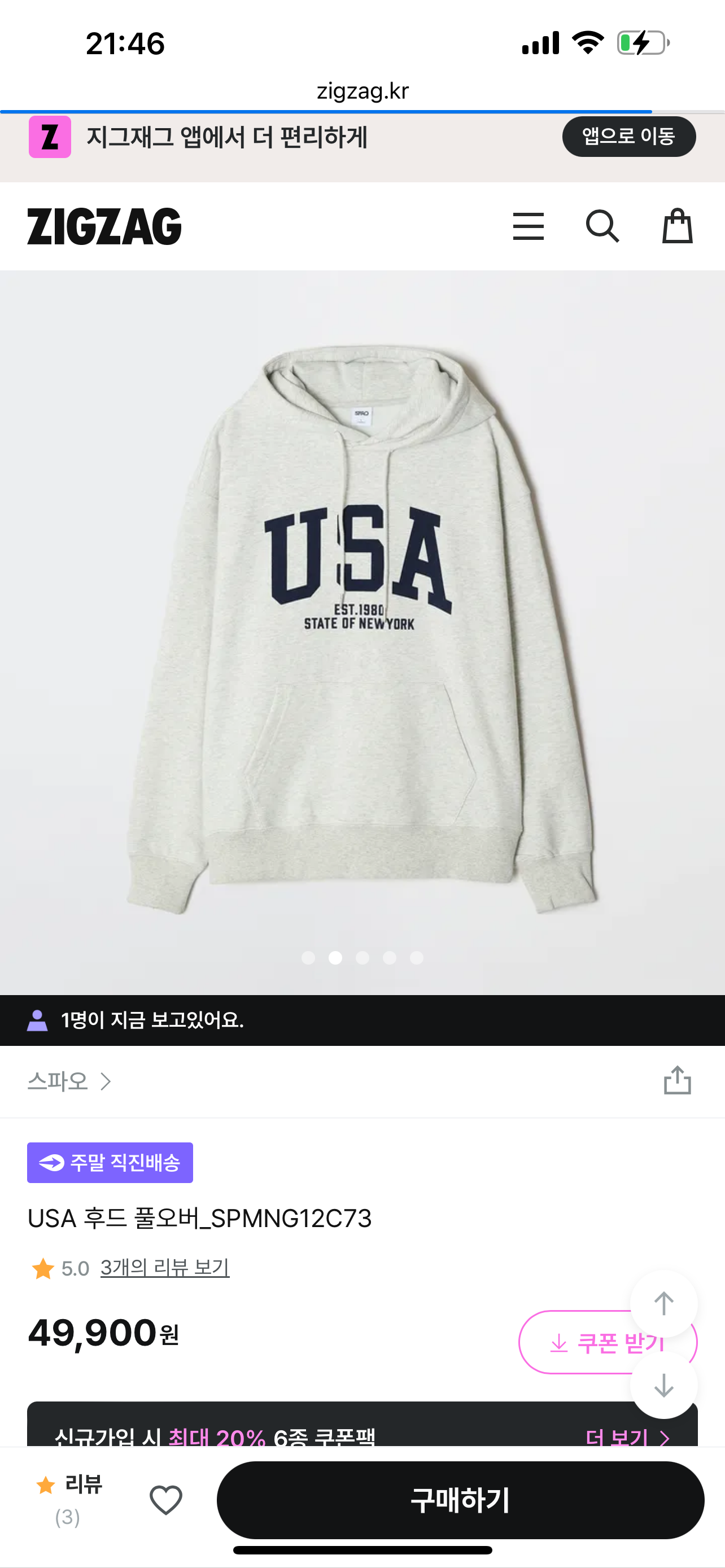
Task: Jump to page bottom with down arrow
Action: click(x=663, y=1385)
